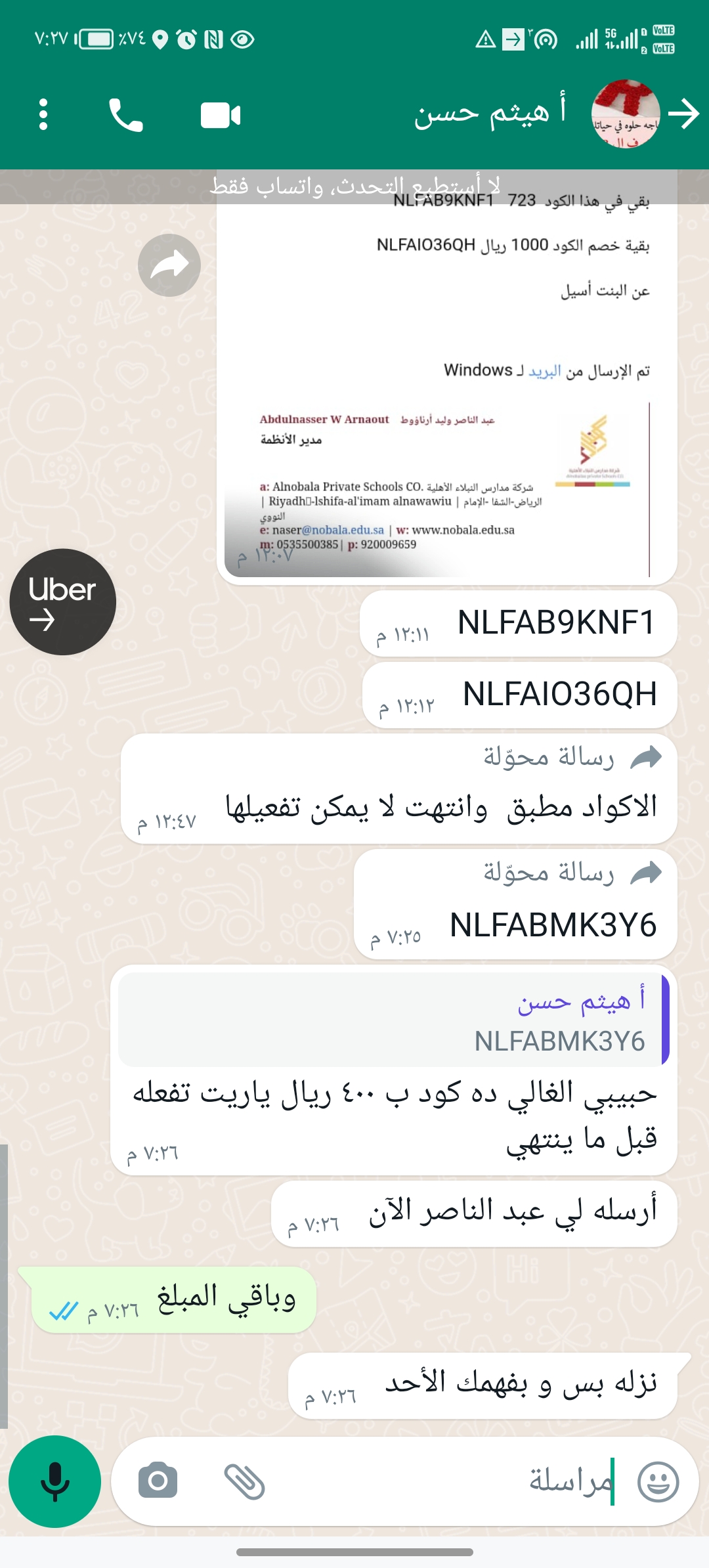Jump to quoted NLFABMK3Y6 message
The height and width of the screenshot is (1568, 709).
tap(393, 1020)
